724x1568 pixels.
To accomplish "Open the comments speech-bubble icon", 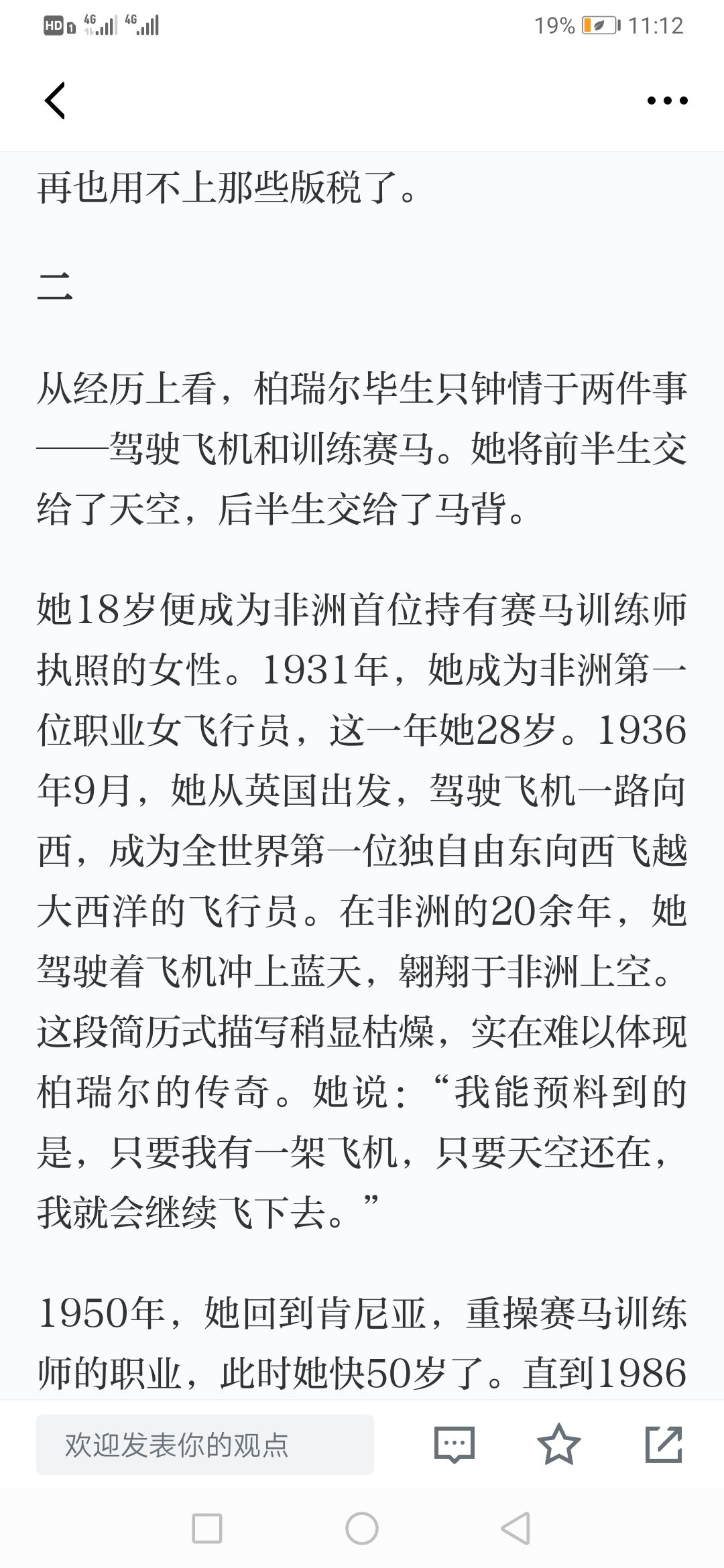I will (455, 1445).
